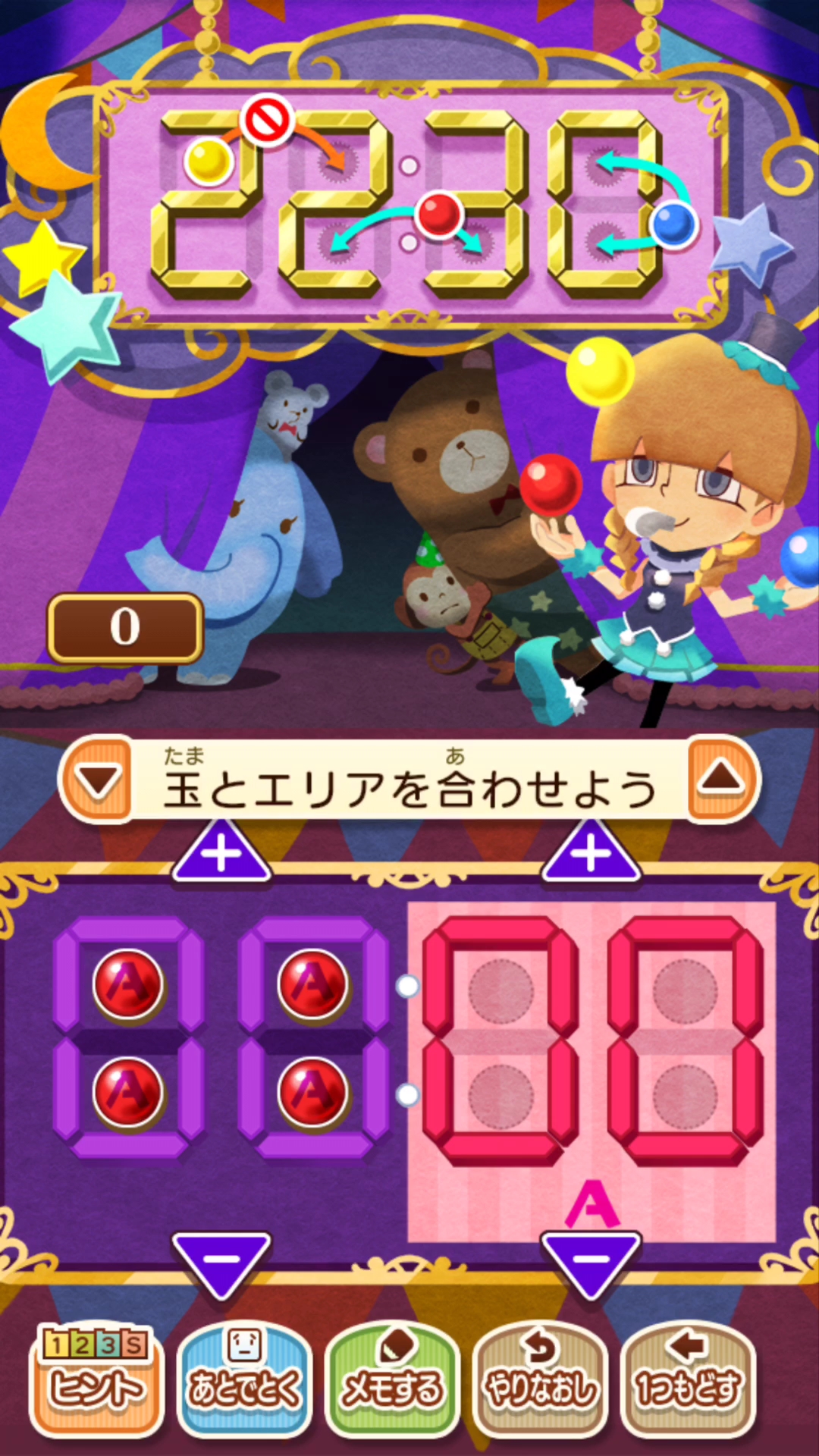Choose あとでとく to solve later
This screenshot has height=1456, width=819.
(244, 1379)
